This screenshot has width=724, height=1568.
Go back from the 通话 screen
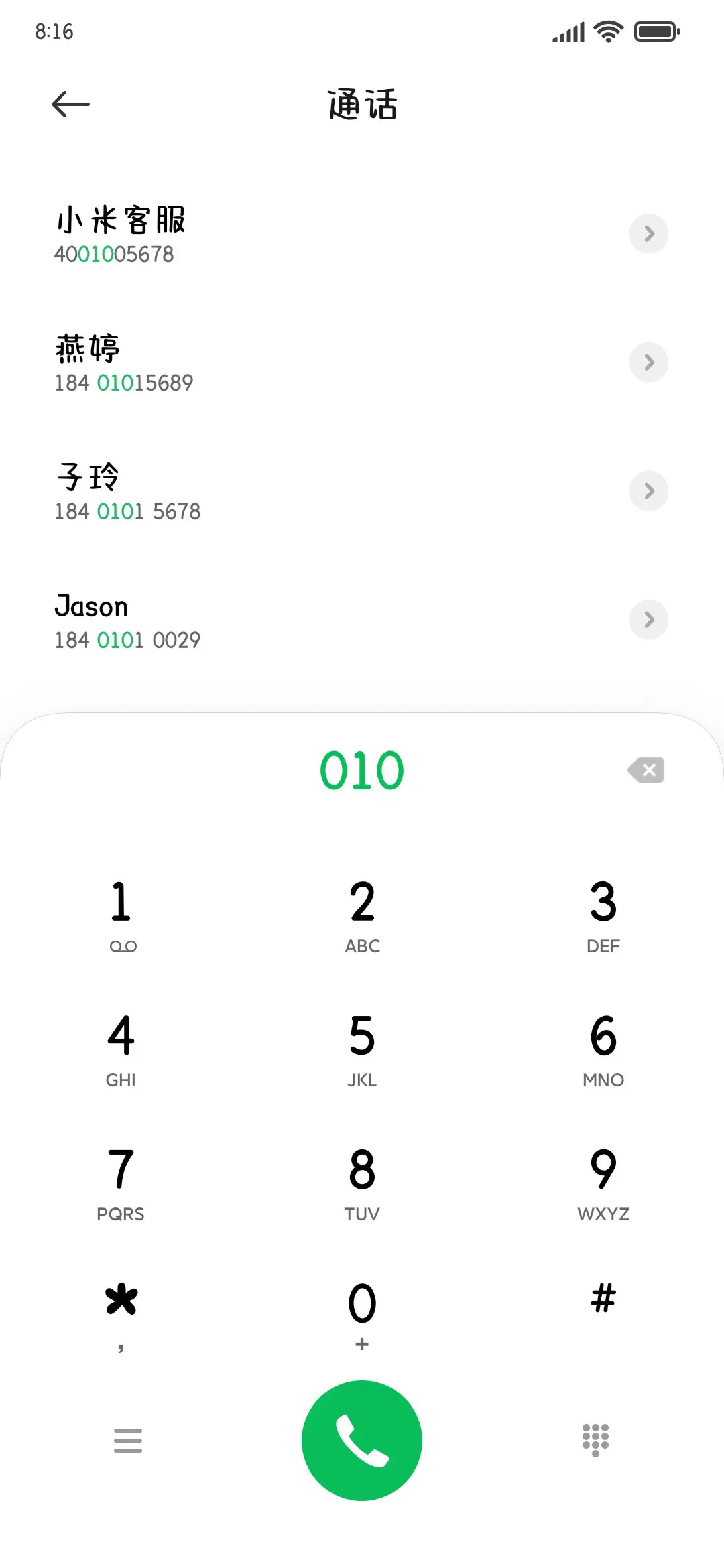point(70,104)
